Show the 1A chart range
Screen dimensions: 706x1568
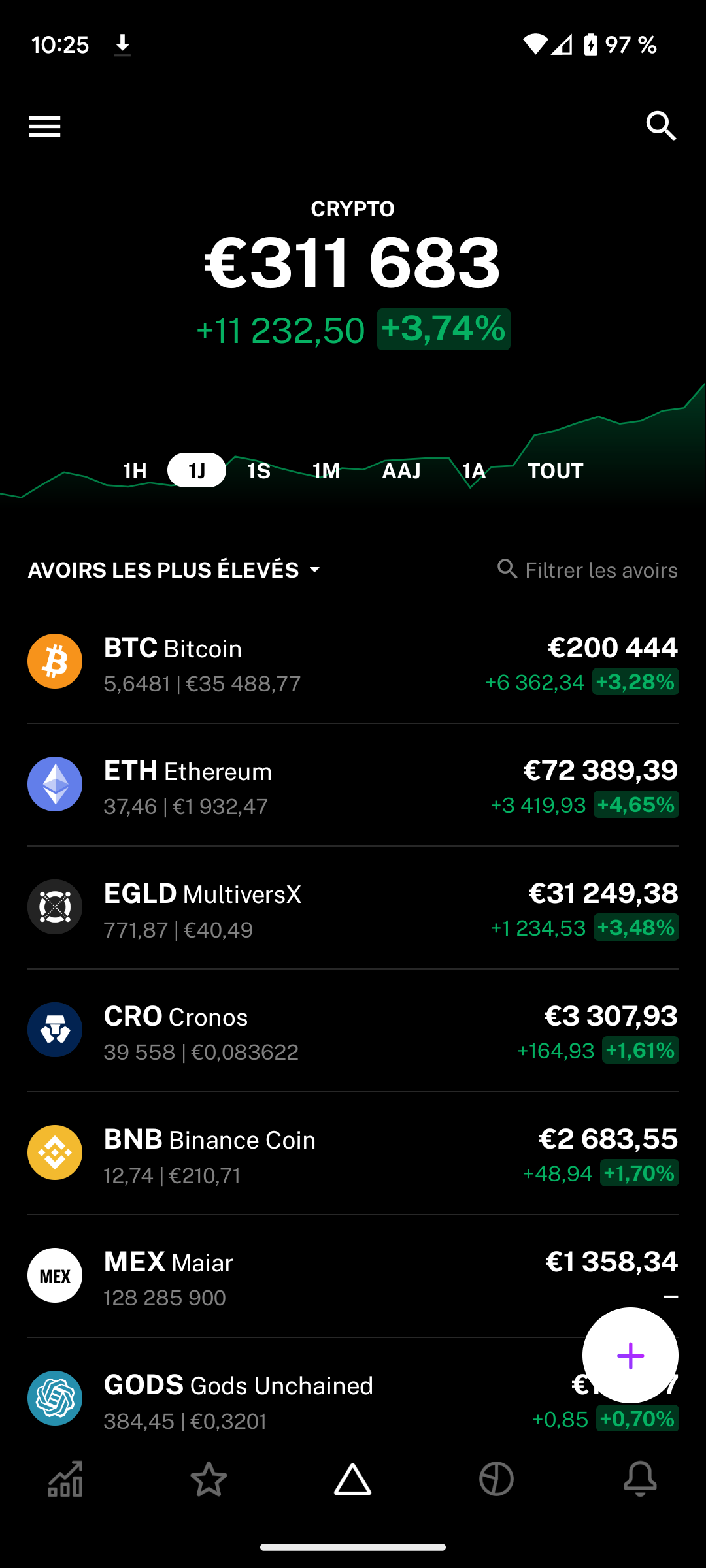pyautogui.click(x=474, y=470)
